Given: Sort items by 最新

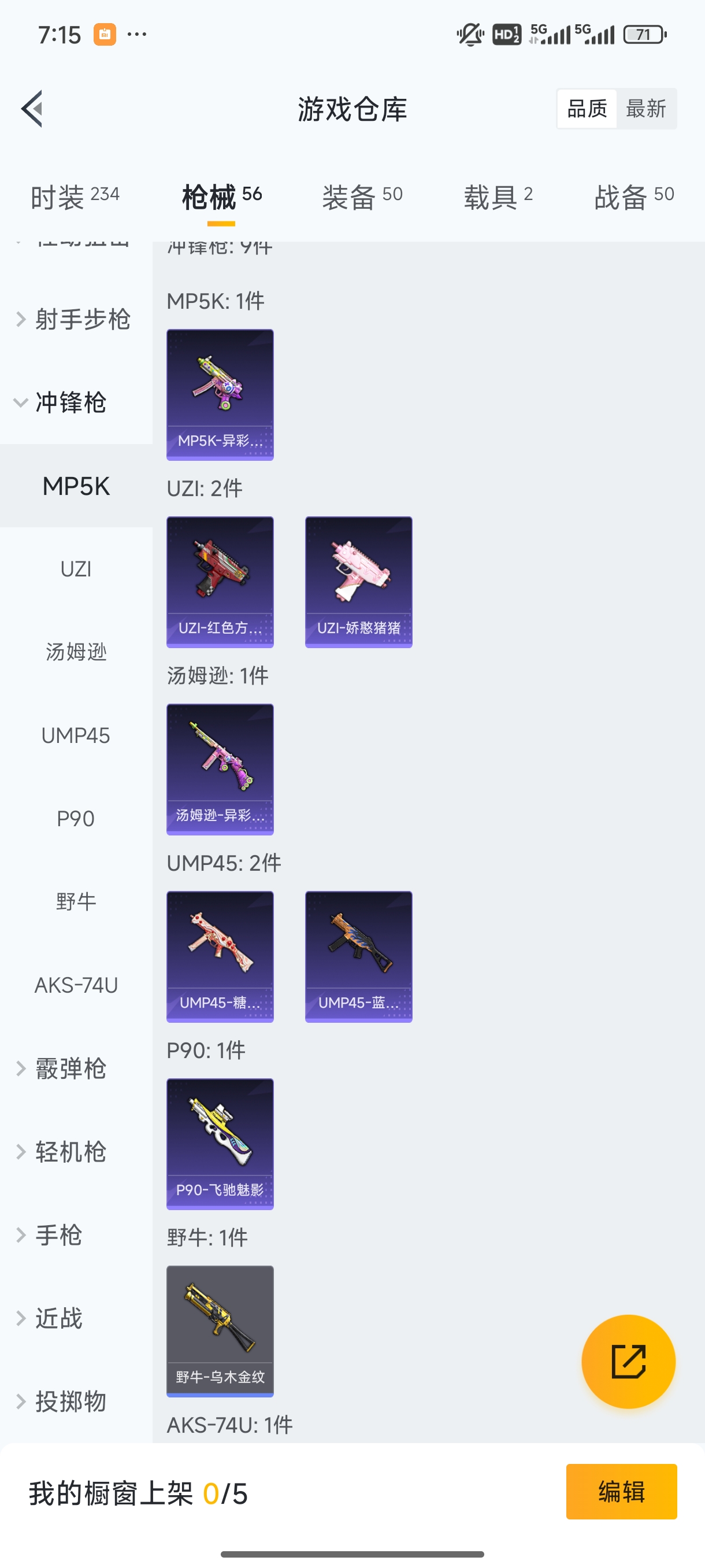Looking at the screenshot, I should 647,108.
